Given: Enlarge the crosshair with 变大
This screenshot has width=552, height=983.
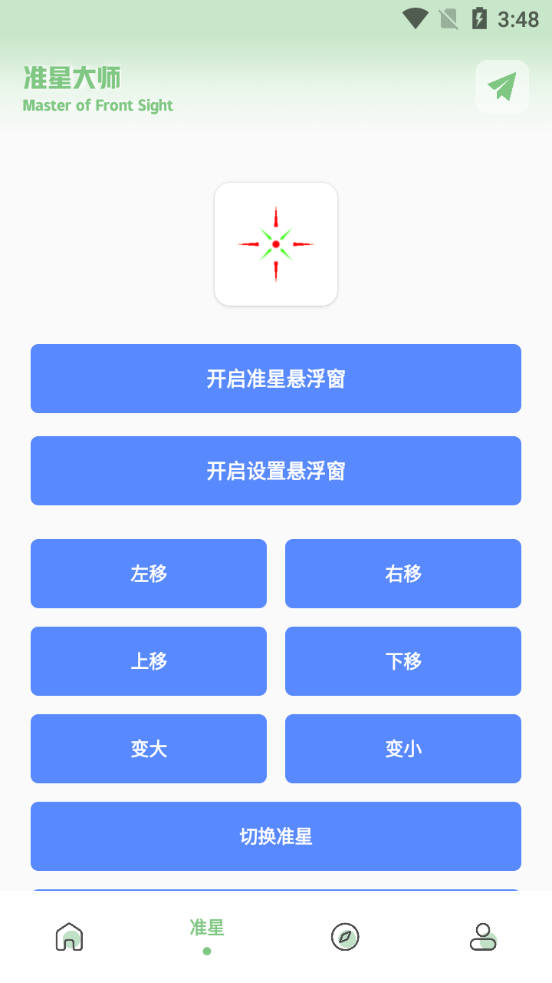Looking at the screenshot, I should [148, 749].
